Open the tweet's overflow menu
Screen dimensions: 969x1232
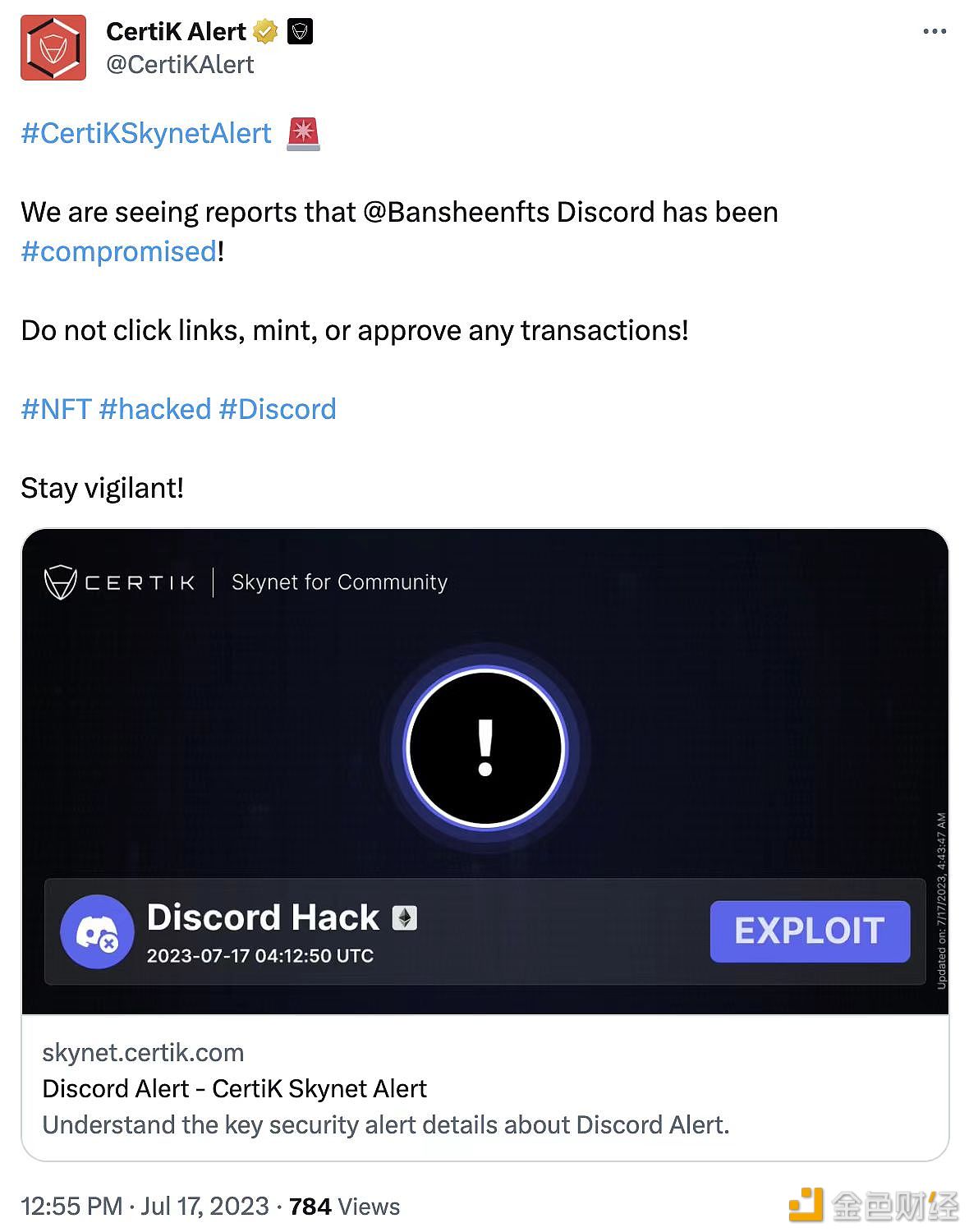point(934,31)
